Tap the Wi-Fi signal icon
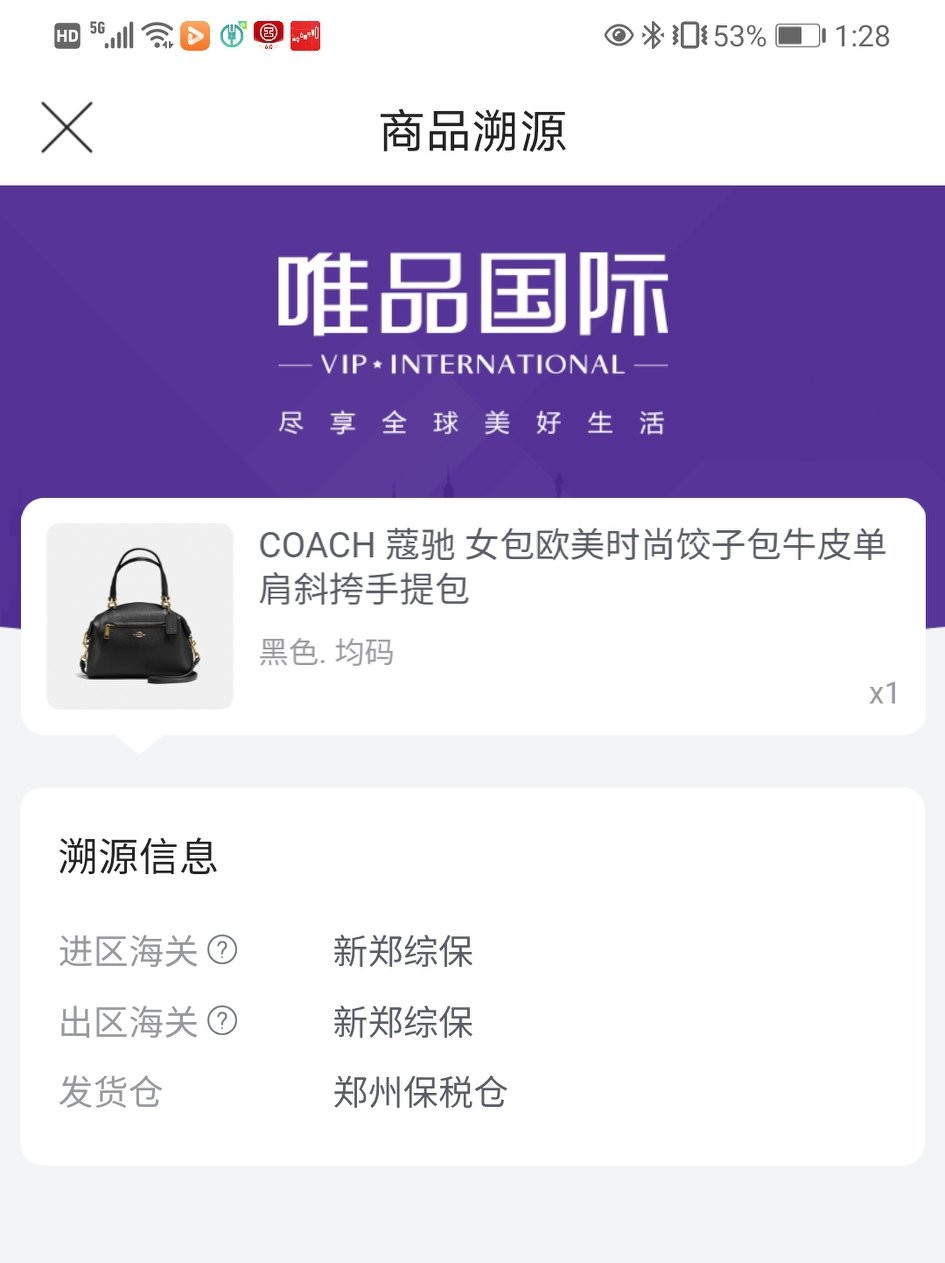 (x=157, y=36)
